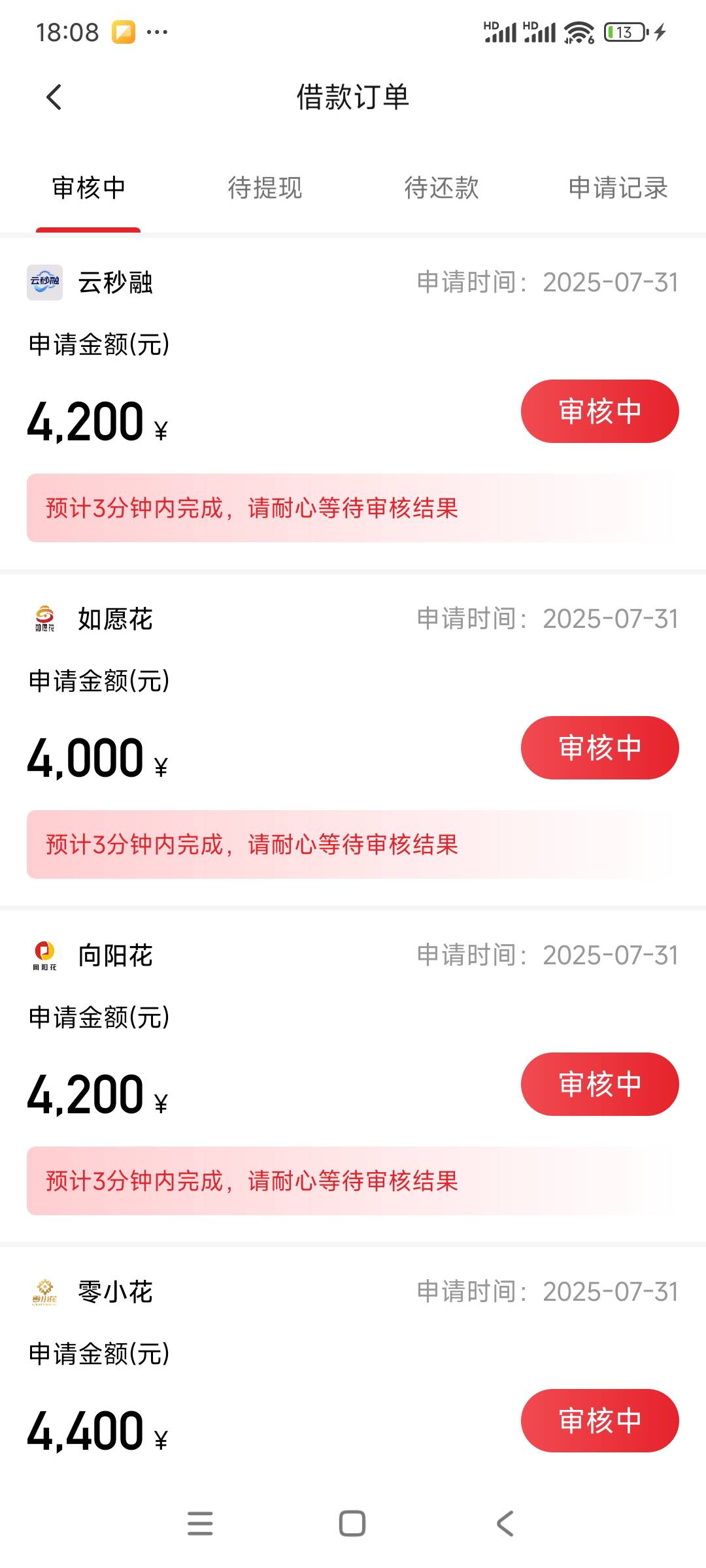Viewport: 706px width, 1568px height.
Task: Tap the 审核中 button for 云秒融
Action: click(599, 411)
